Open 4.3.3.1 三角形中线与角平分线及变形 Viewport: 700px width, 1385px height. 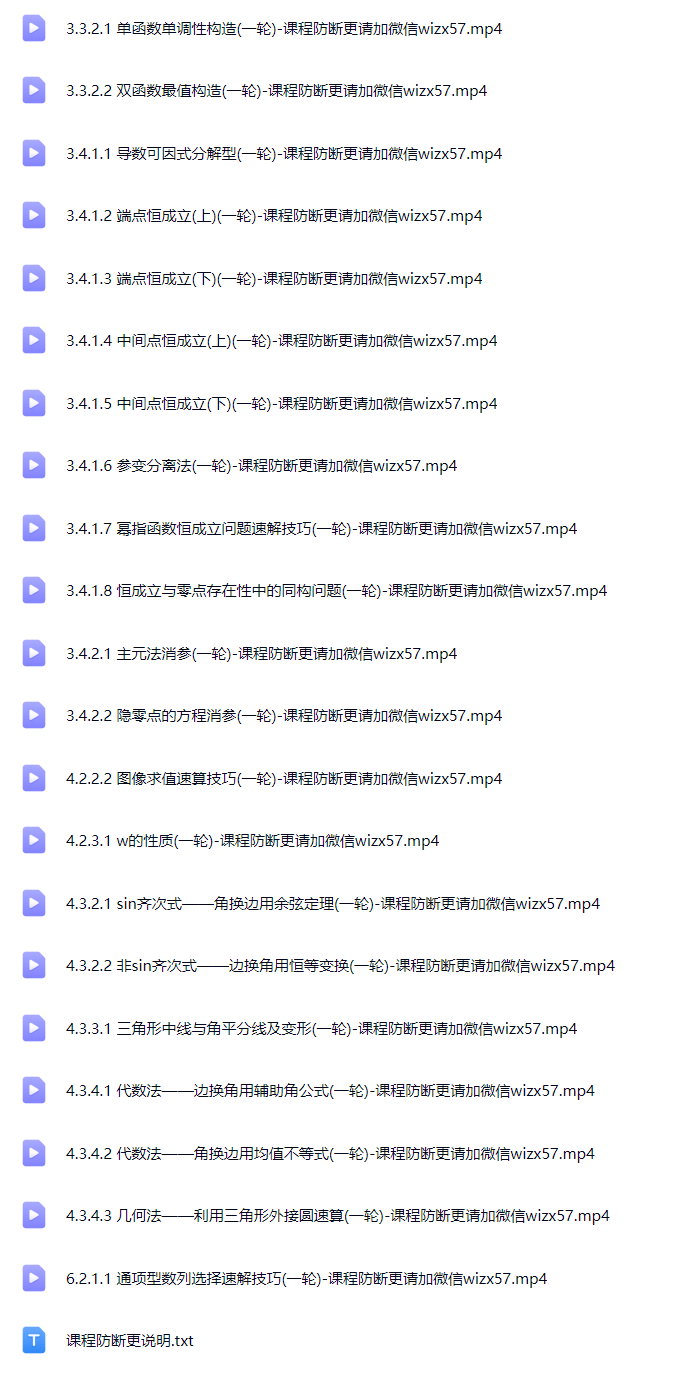(x=322, y=1029)
